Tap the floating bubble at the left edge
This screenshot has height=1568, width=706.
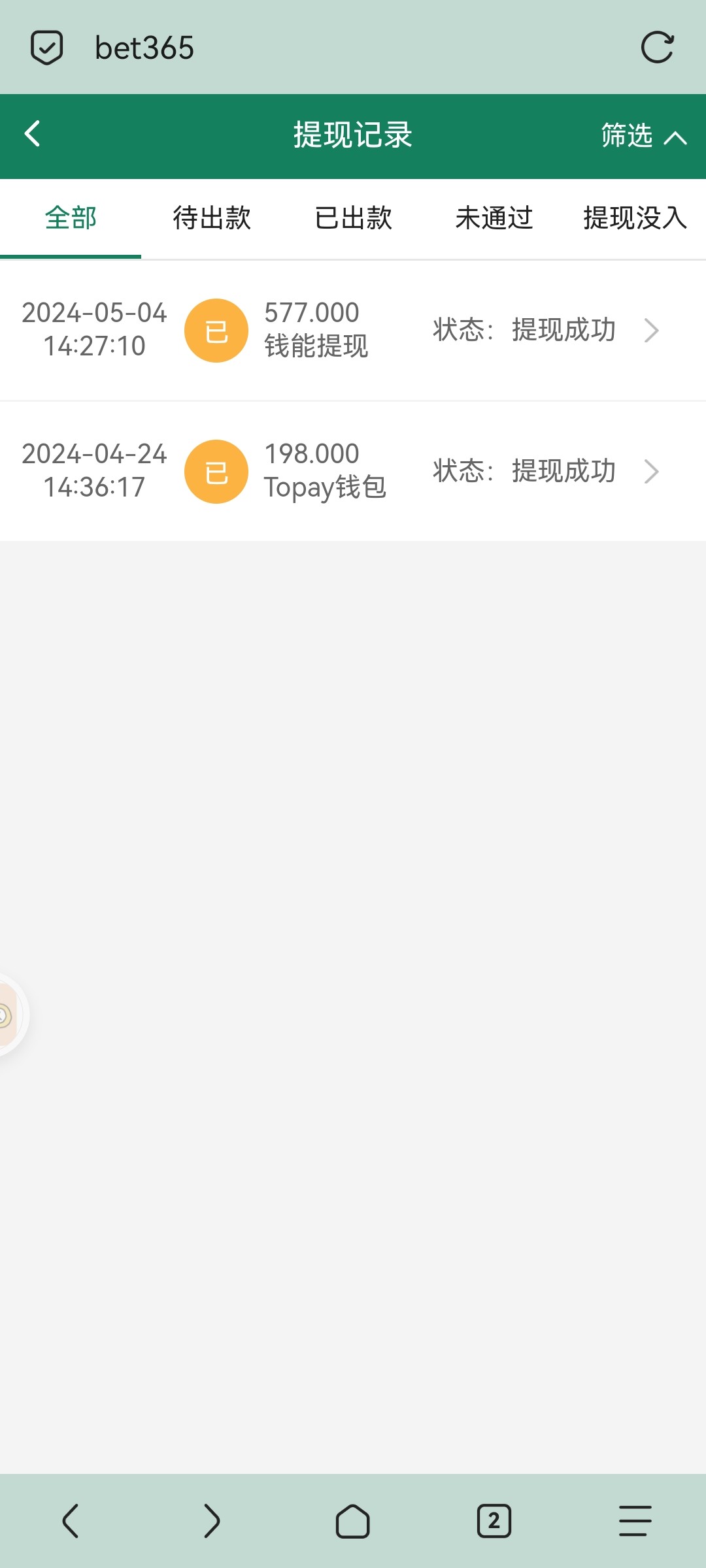[9, 1015]
